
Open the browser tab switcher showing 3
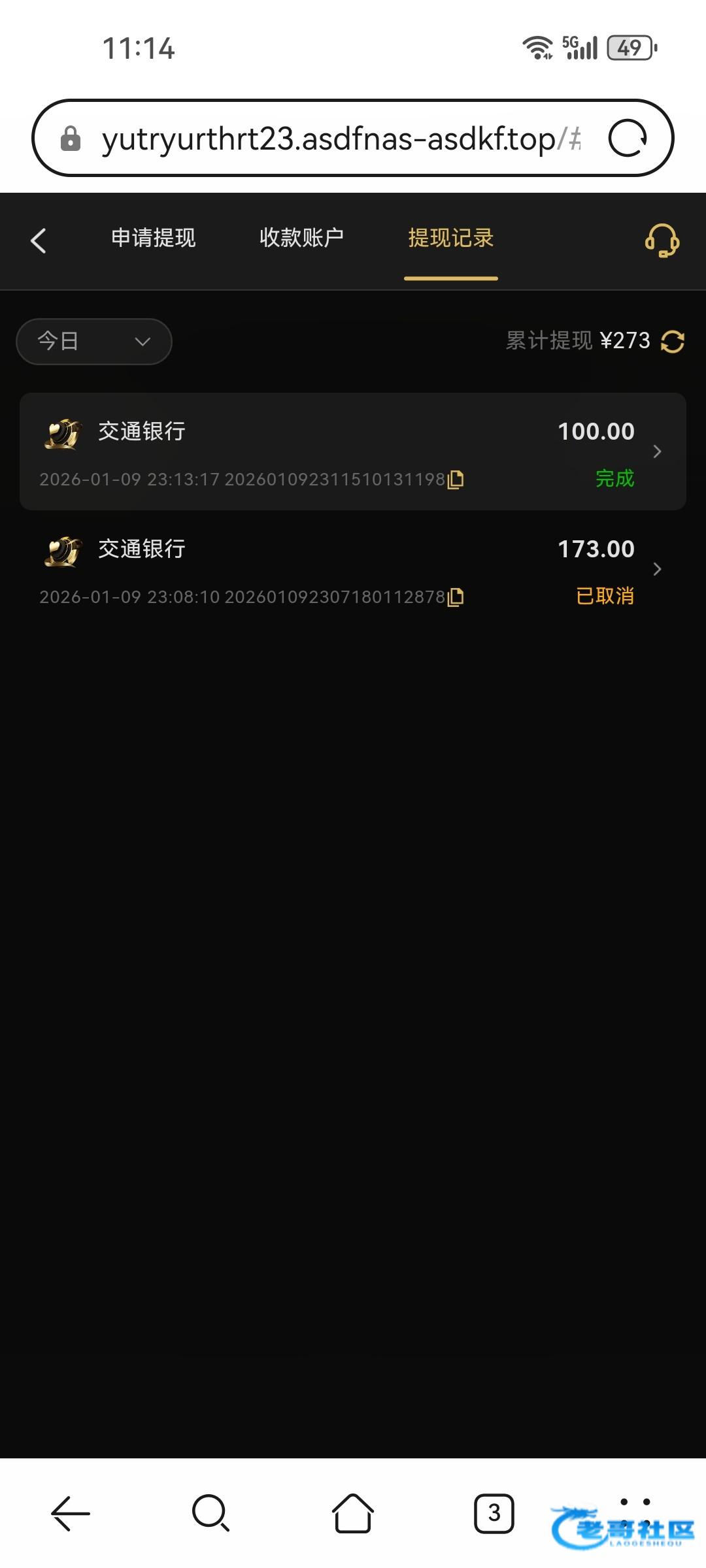[x=494, y=1512]
